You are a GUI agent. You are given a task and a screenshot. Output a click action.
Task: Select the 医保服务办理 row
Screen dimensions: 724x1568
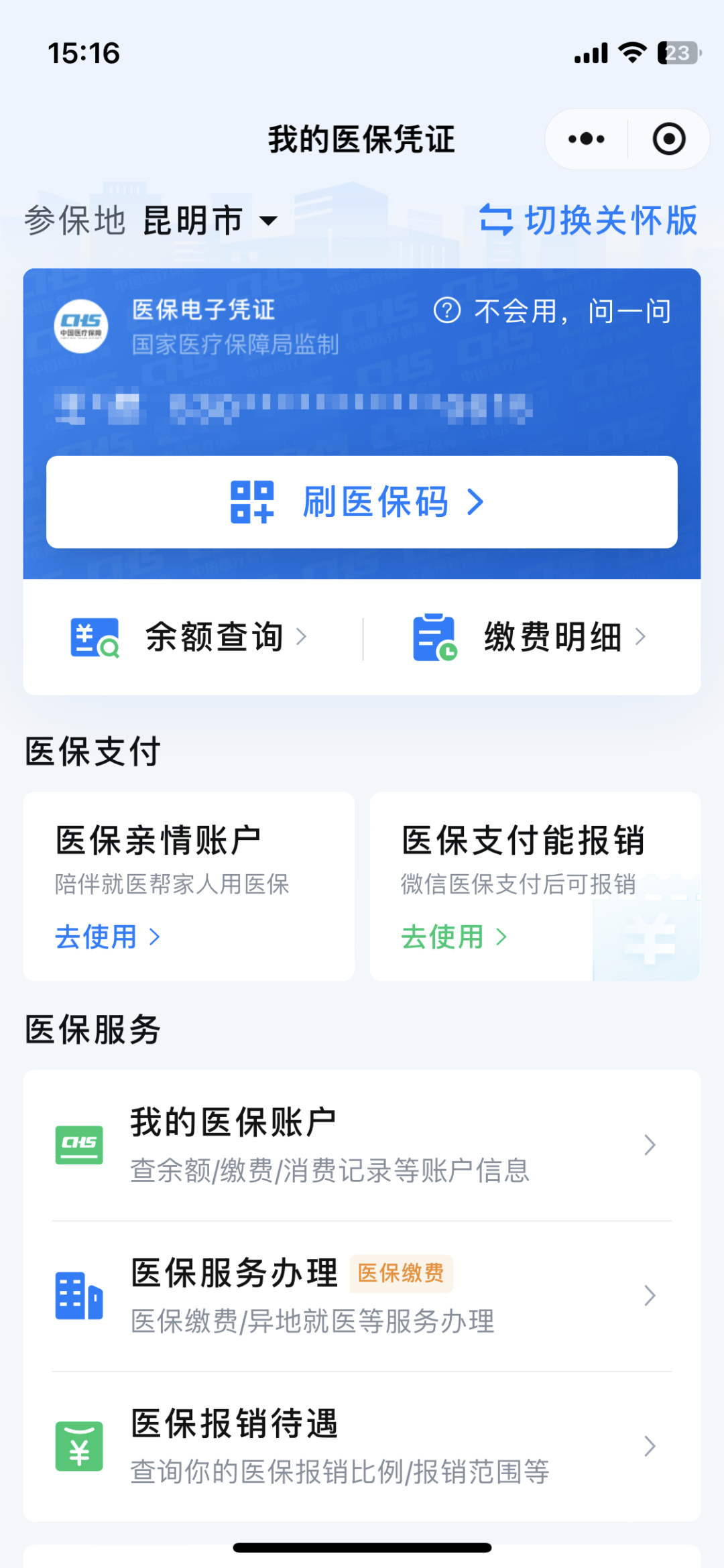point(362,1296)
